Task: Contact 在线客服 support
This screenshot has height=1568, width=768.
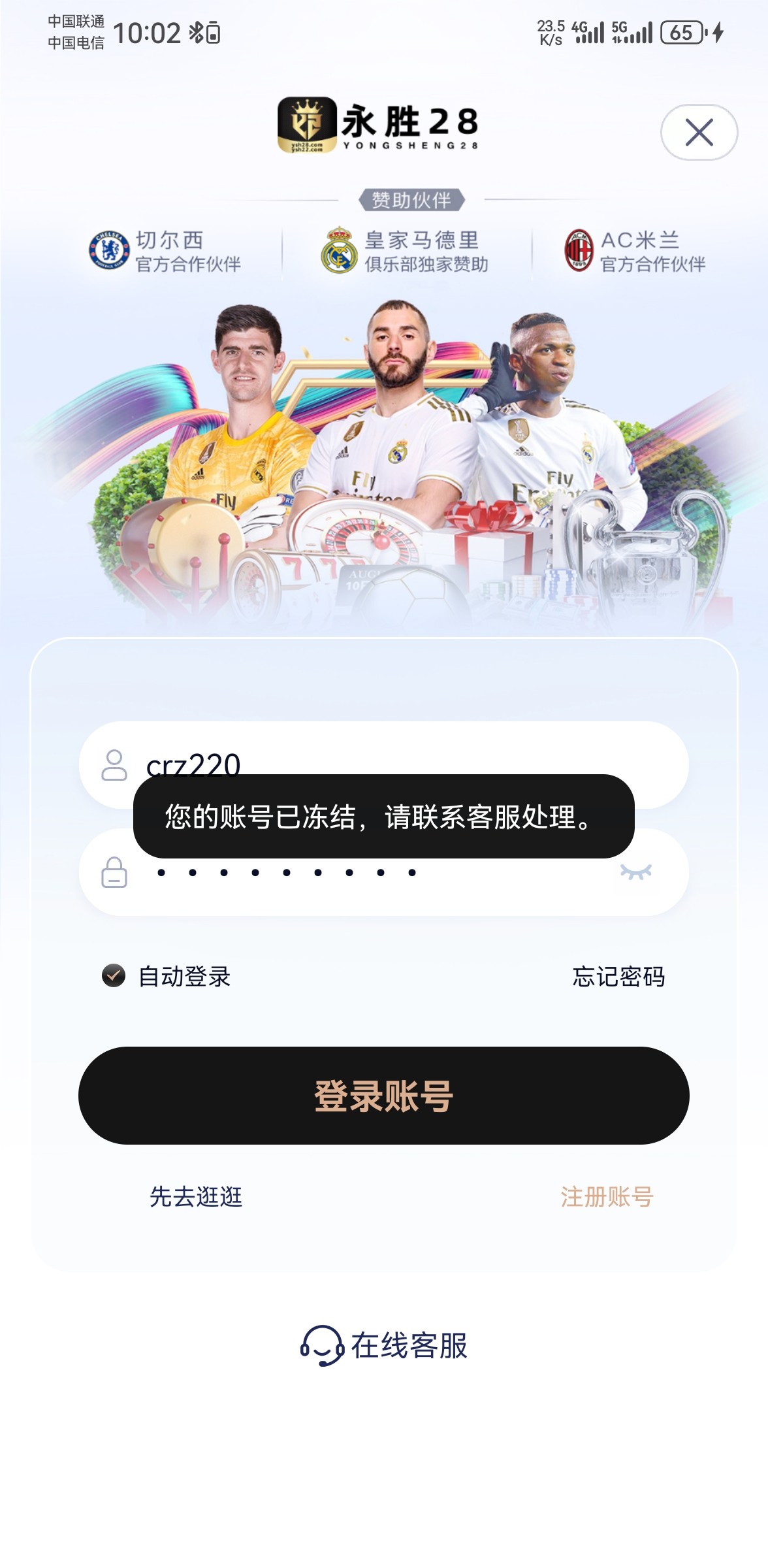Action: pyautogui.click(x=384, y=1345)
